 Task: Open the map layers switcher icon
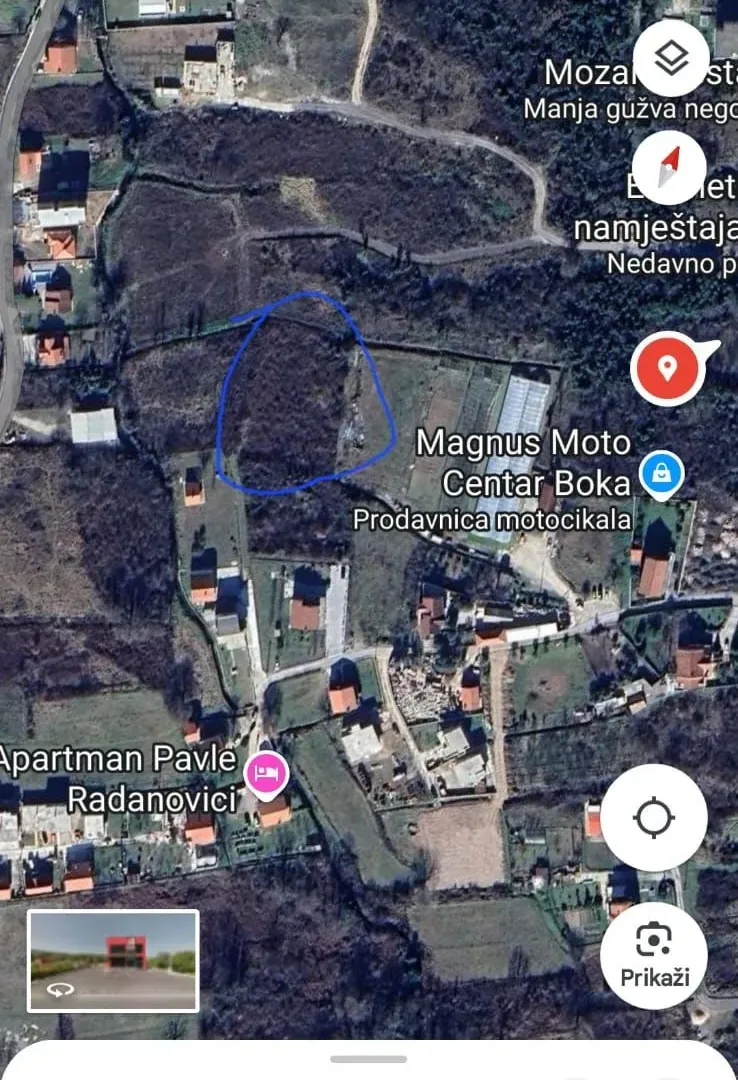click(x=670, y=57)
